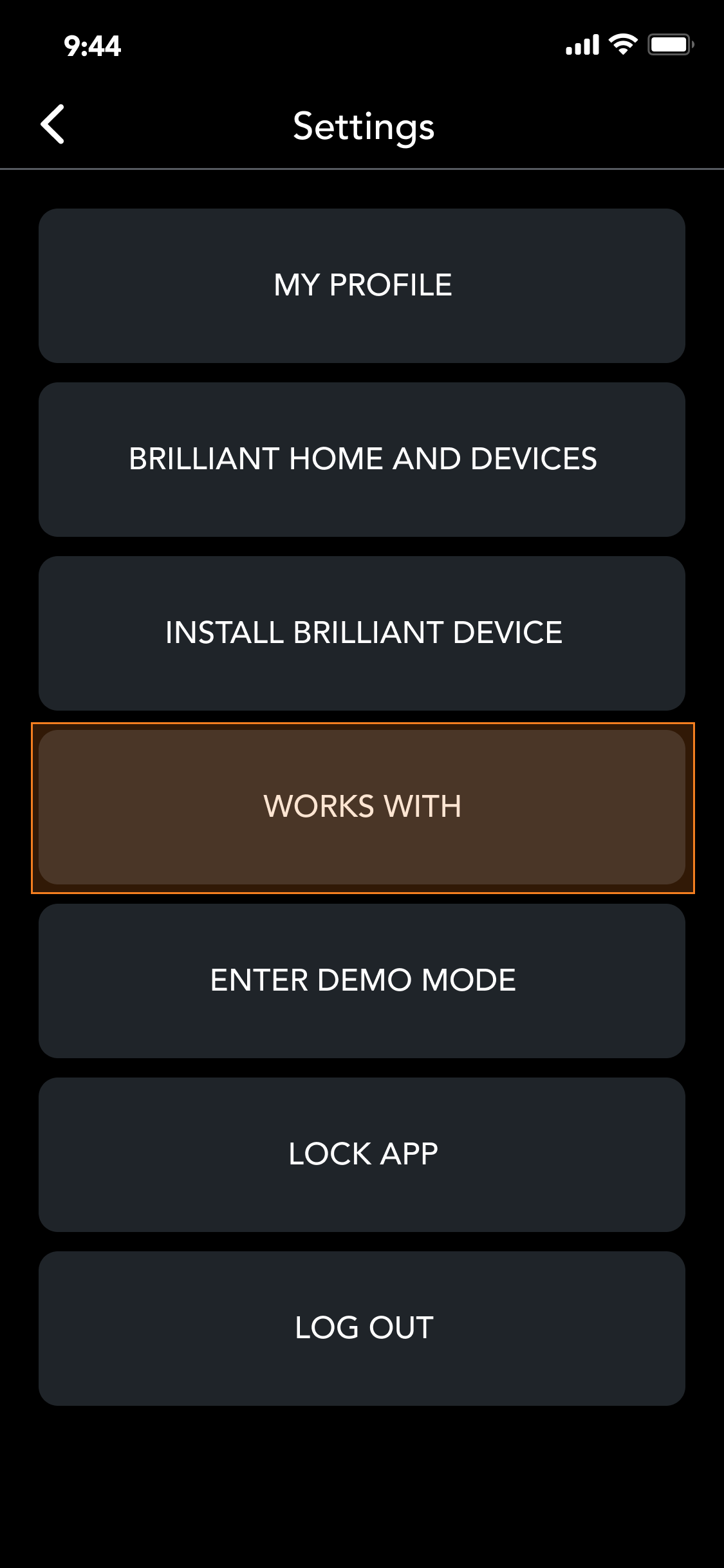Enter demo mode
This screenshot has height=1568, width=724.
pos(362,981)
